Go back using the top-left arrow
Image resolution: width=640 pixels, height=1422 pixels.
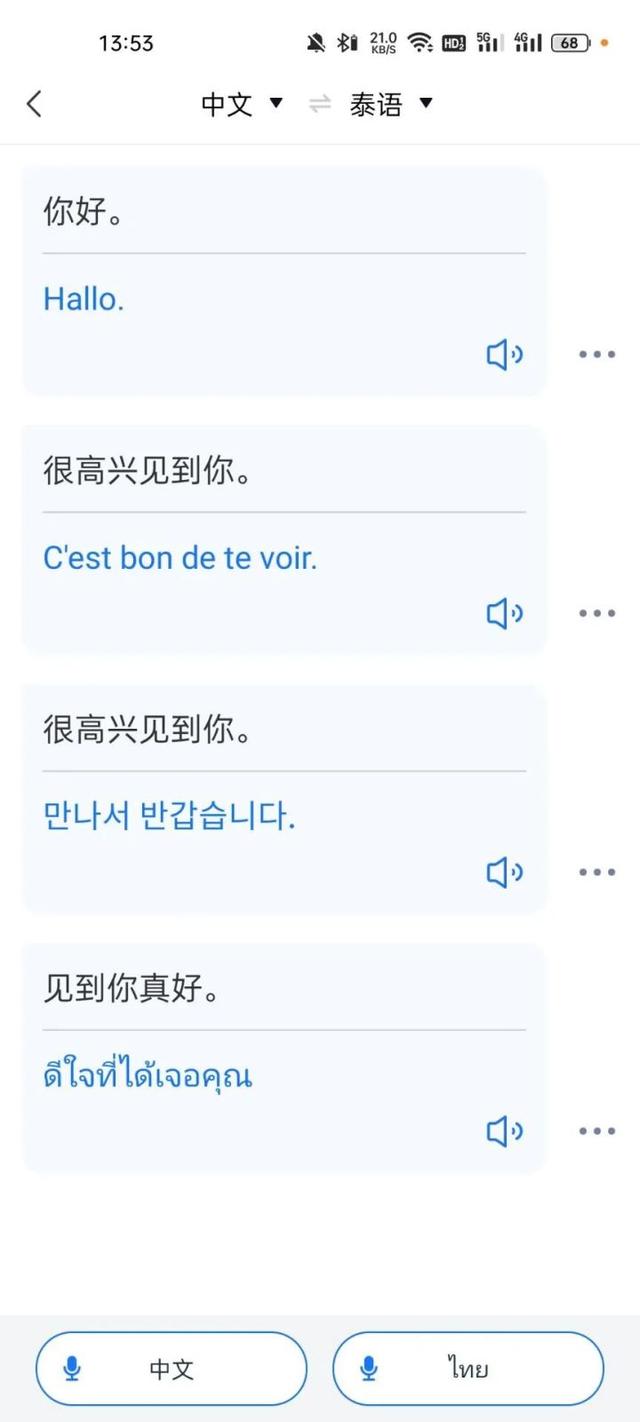pyautogui.click(x=34, y=103)
